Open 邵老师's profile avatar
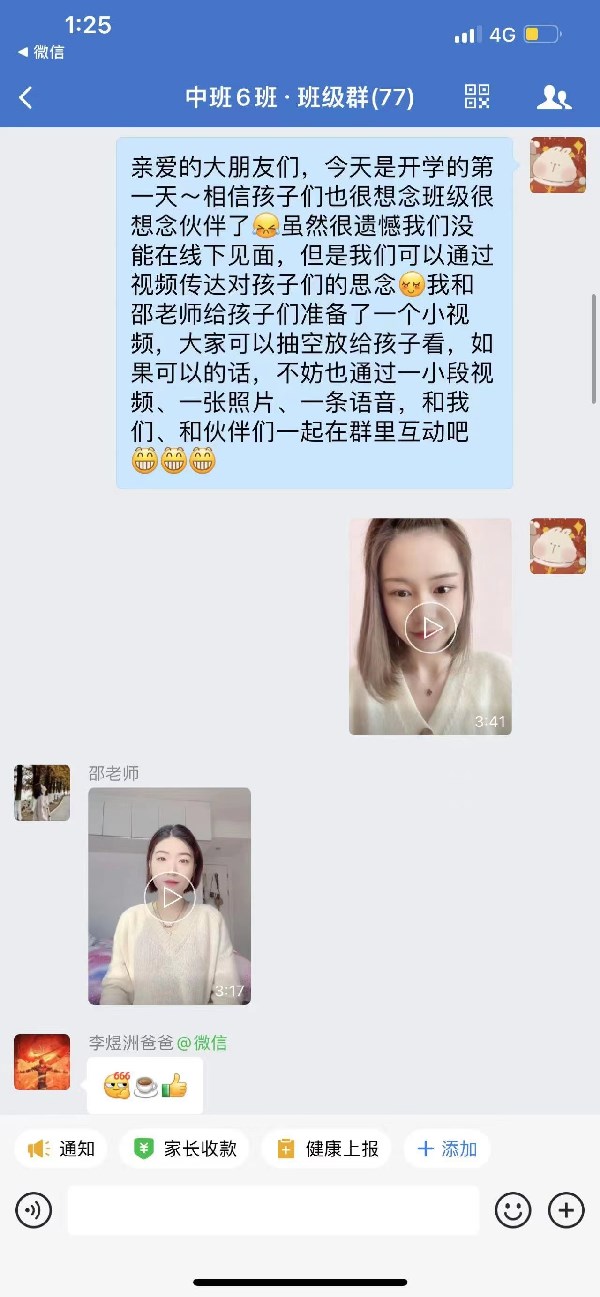This screenshot has width=600, height=1297. coord(42,793)
